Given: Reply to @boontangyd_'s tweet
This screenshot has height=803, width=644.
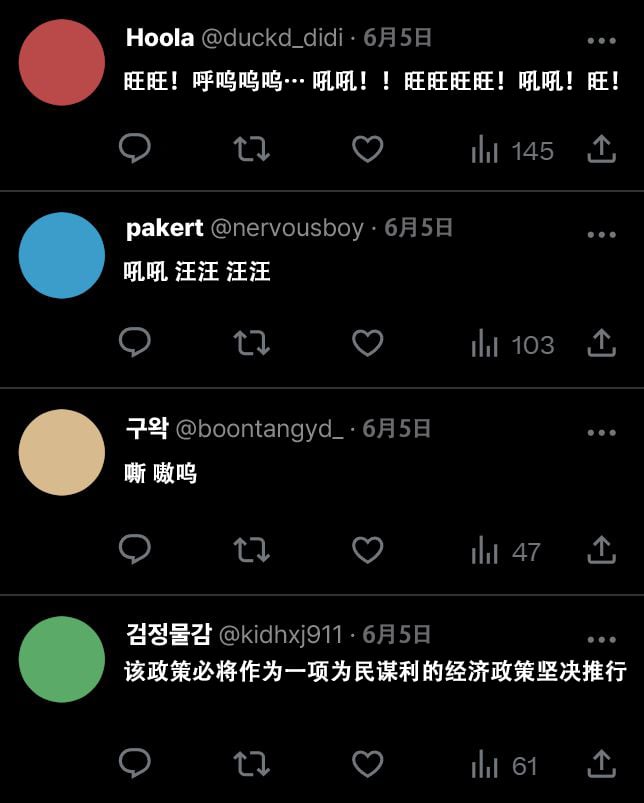Looking at the screenshot, I should tap(135, 550).
